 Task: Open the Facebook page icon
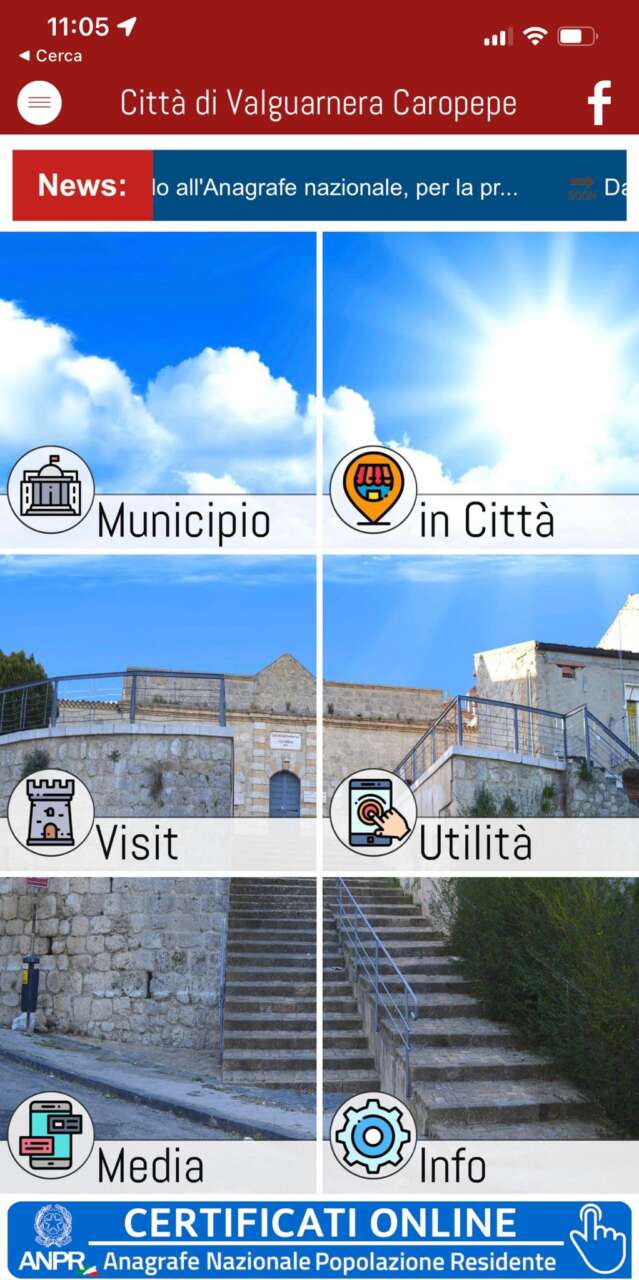[599, 103]
